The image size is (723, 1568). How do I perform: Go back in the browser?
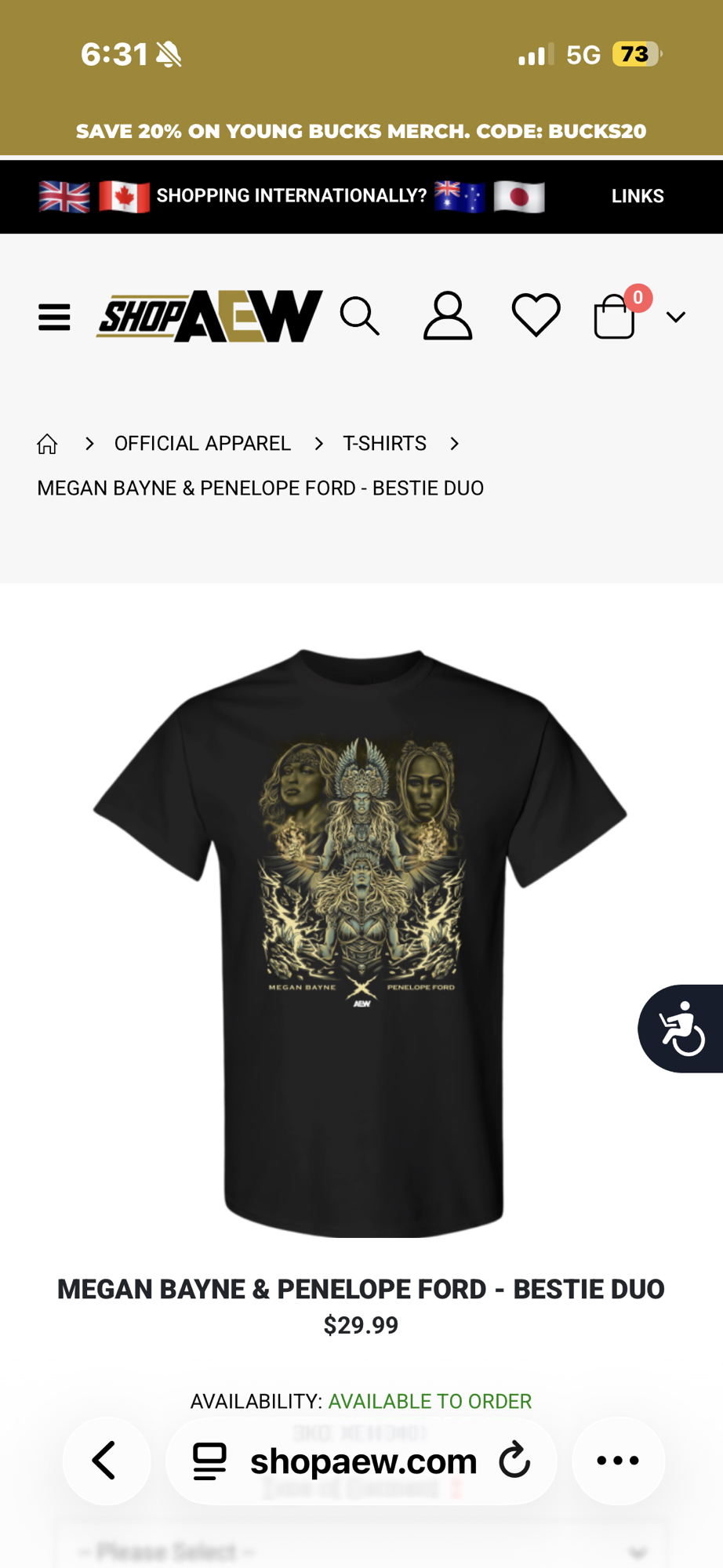click(x=107, y=1461)
